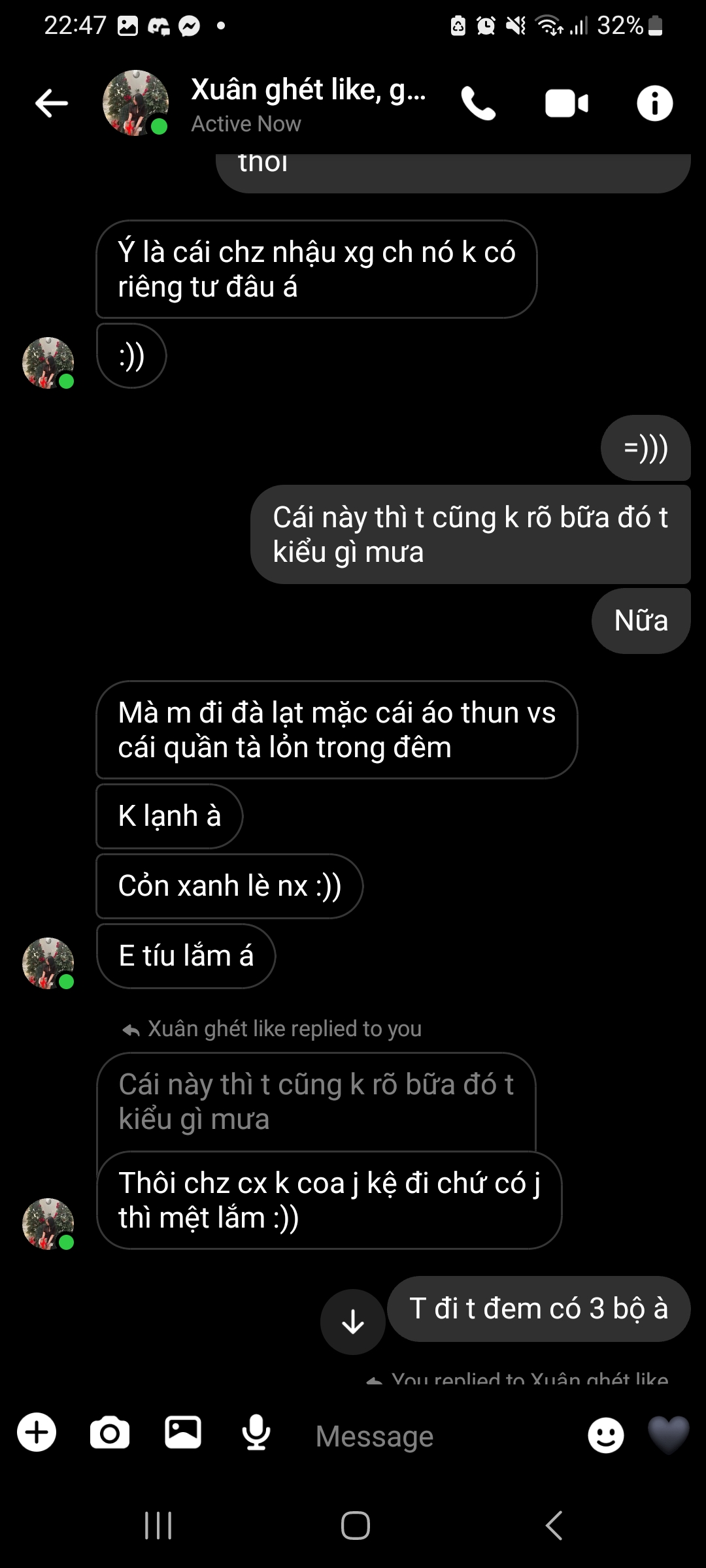Open the camera to take a photo
This screenshot has width=706, height=1568.
[x=110, y=1432]
